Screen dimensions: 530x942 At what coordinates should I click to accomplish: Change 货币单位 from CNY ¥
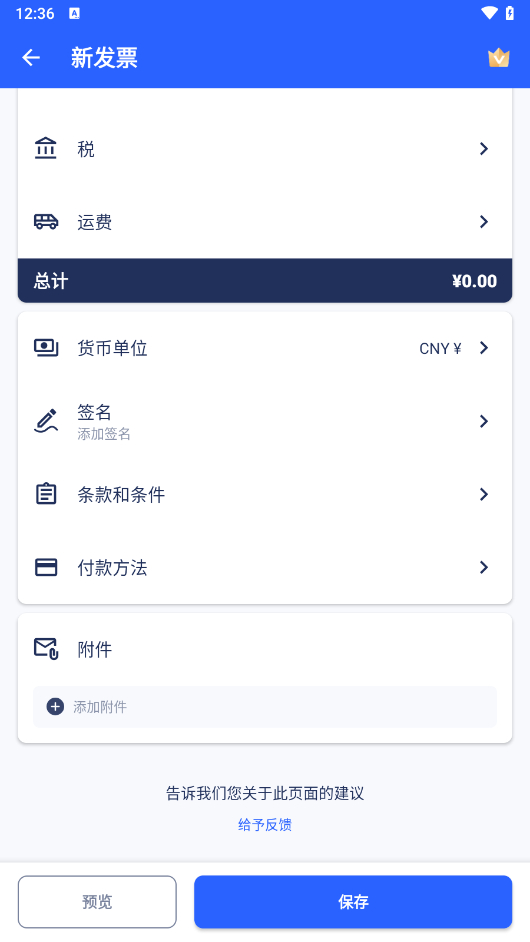click(x=265, y=348)
